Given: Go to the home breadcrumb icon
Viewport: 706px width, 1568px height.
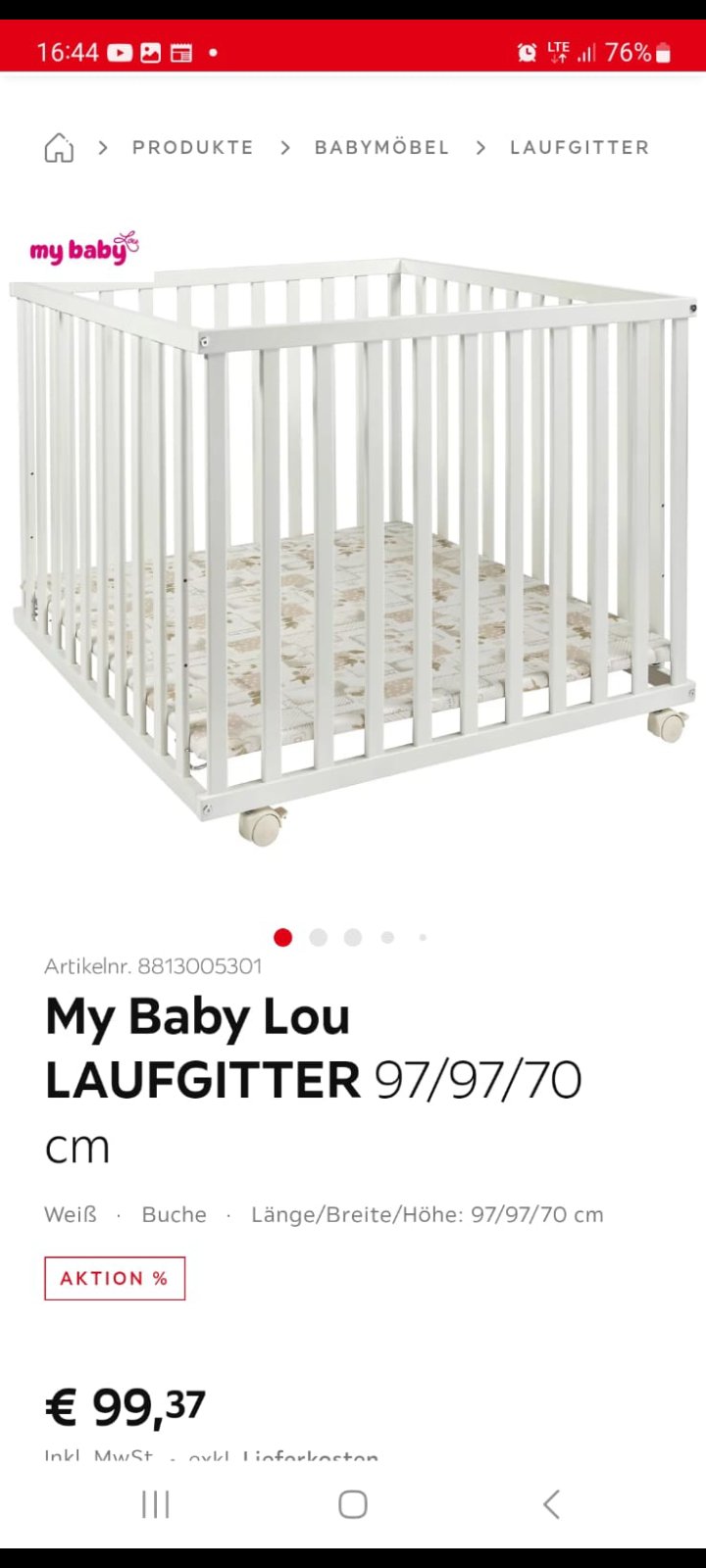Looking at the screenshot, I should (x=59, y=148).
